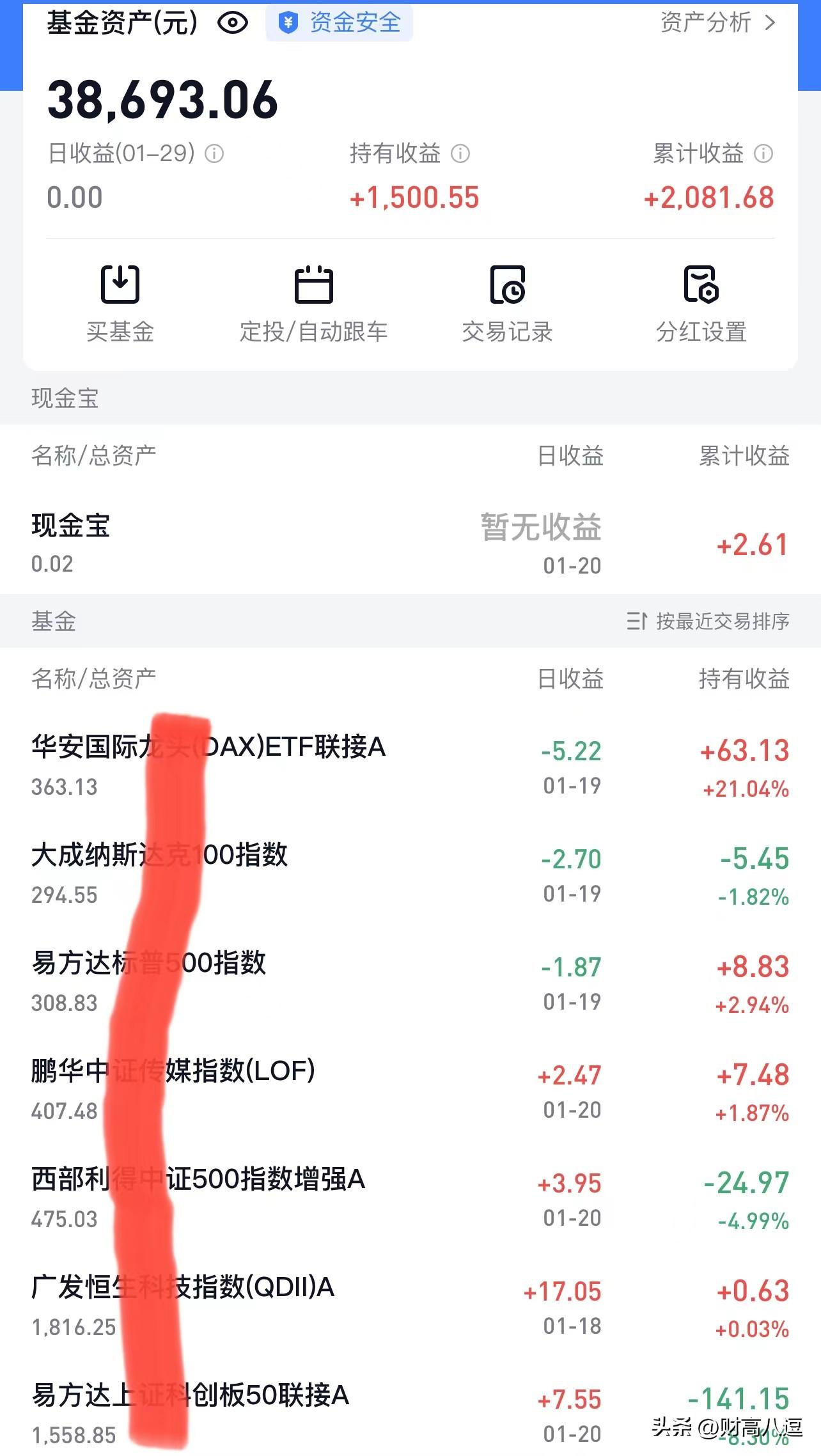Show info for 日收益(01-29)
Viewport: 821px width, 1456px height.
tap(214, 153)
